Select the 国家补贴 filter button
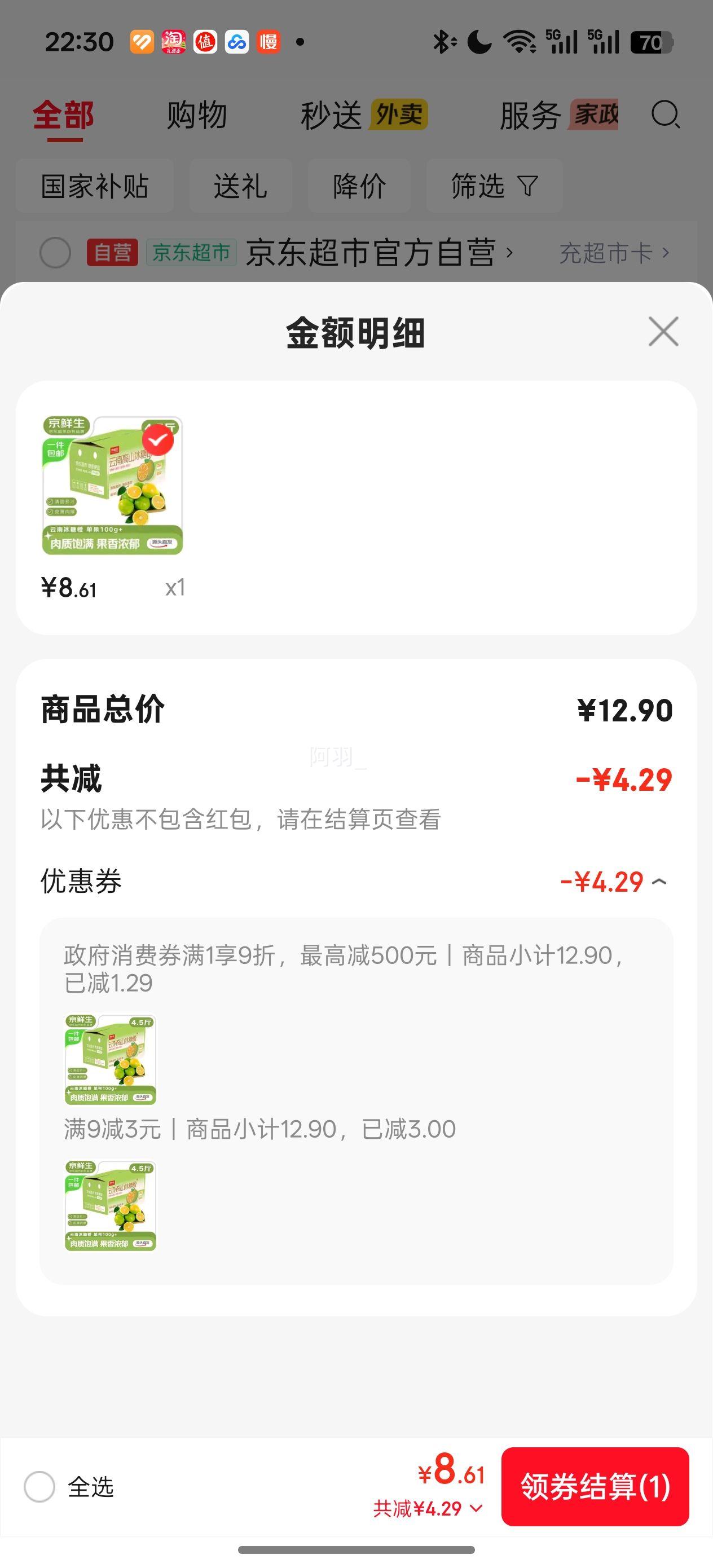The image size is (713, 1568). coord(93,187)
